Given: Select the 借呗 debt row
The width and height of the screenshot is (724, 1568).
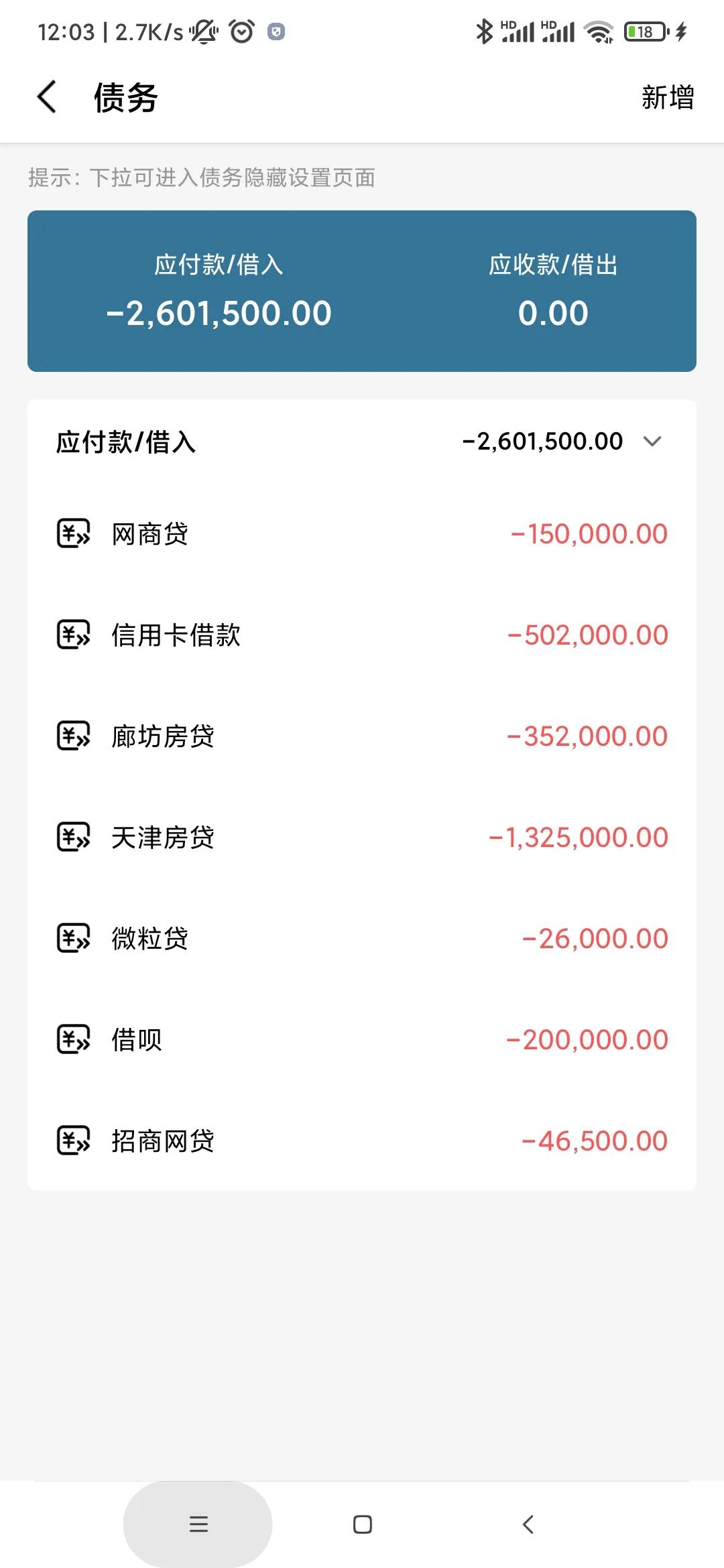Looking at the screenshot, I should pyautogui.click(x=362, y=1040).
